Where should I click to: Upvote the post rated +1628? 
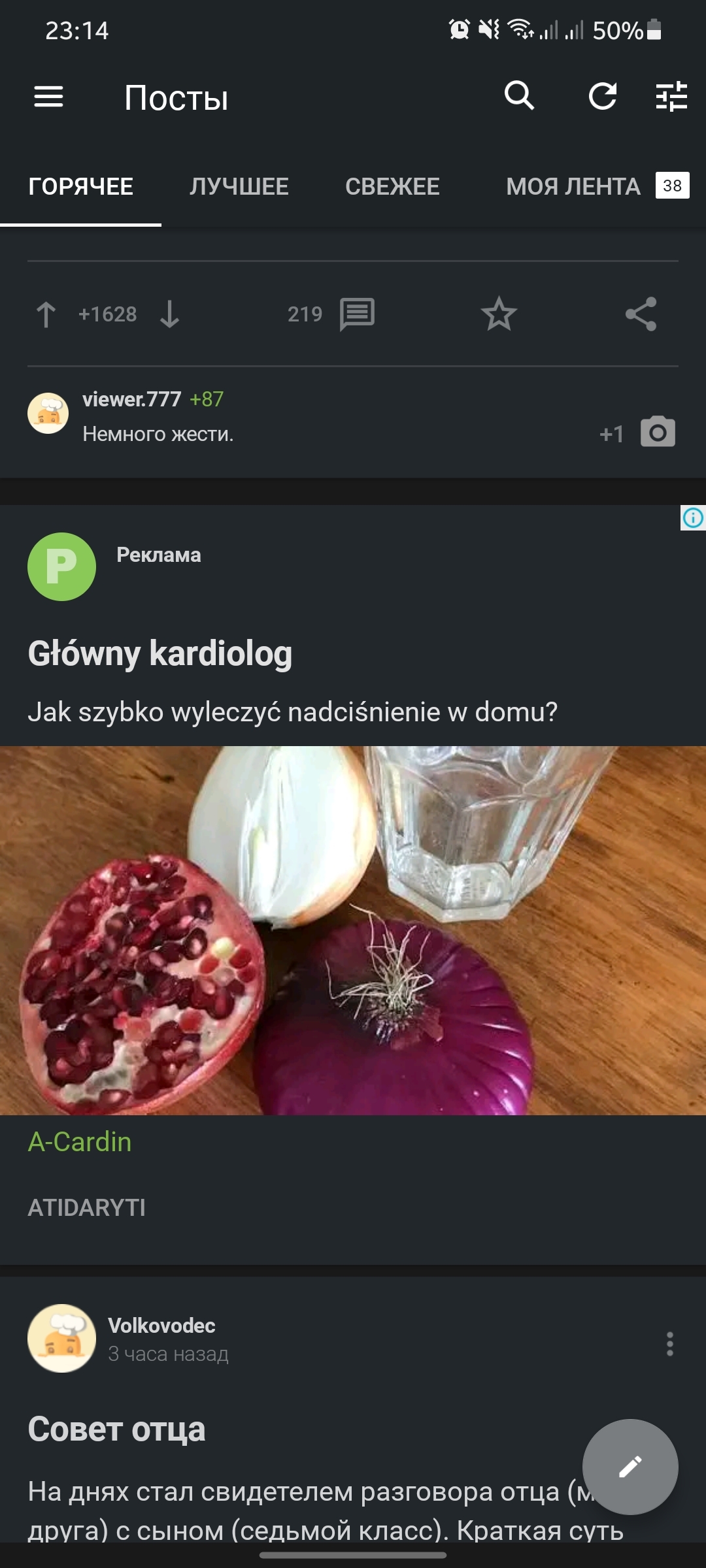pyautogui.click(x=46, y=314)
